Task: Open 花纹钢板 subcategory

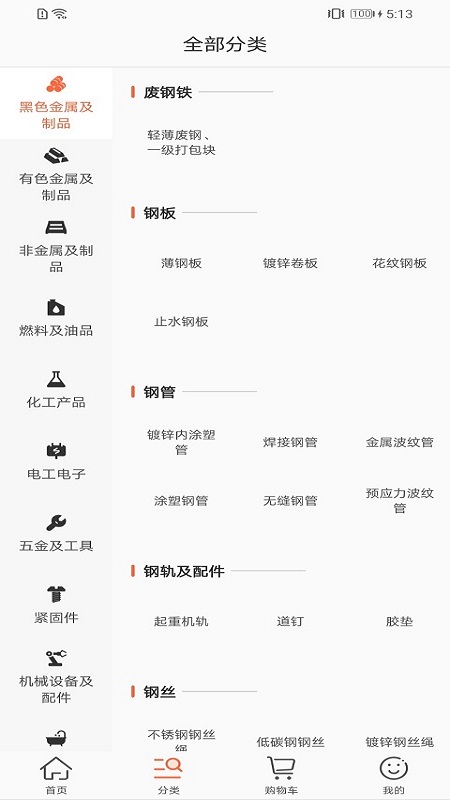Action: (399, 263)
